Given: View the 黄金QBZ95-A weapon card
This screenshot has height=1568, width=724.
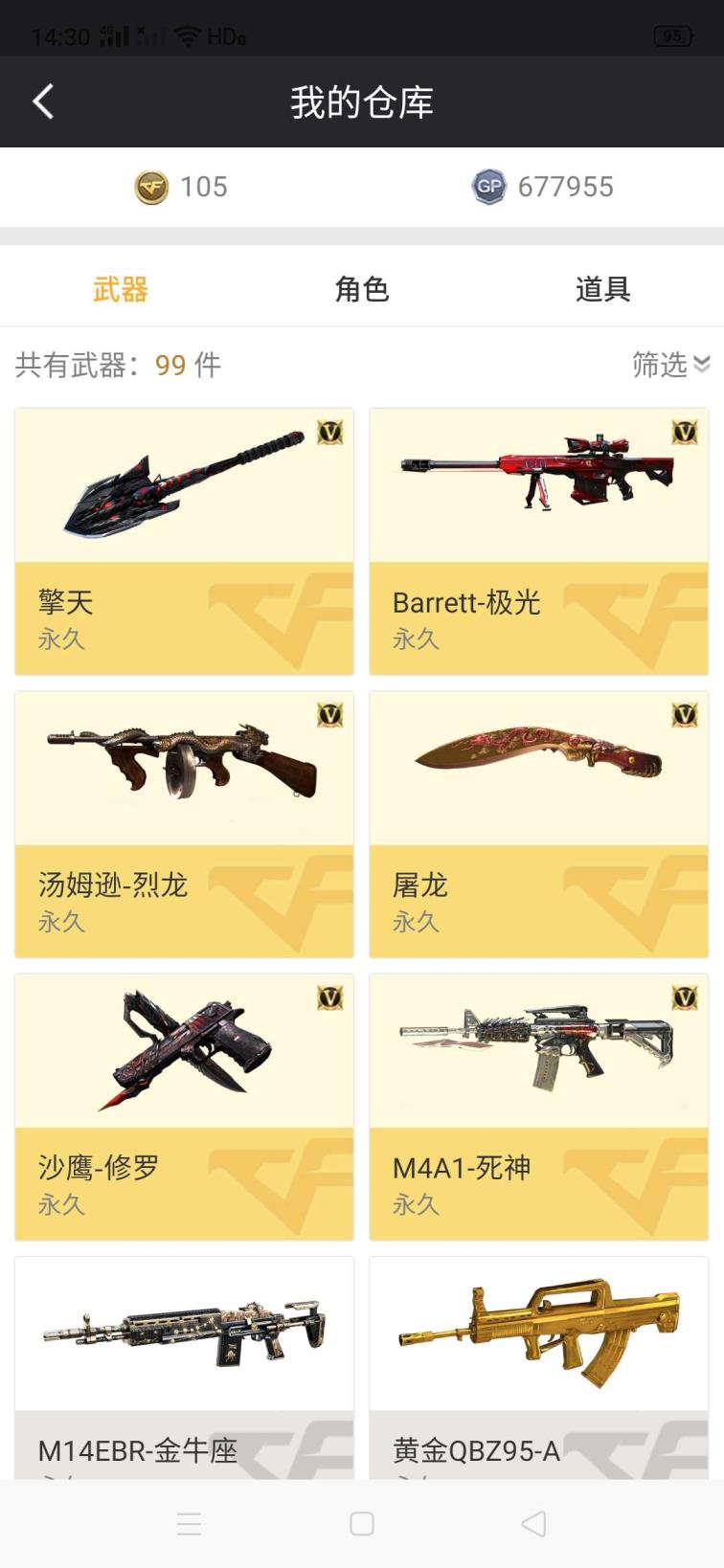Looking at the screenshot, I should [539, 1369].
